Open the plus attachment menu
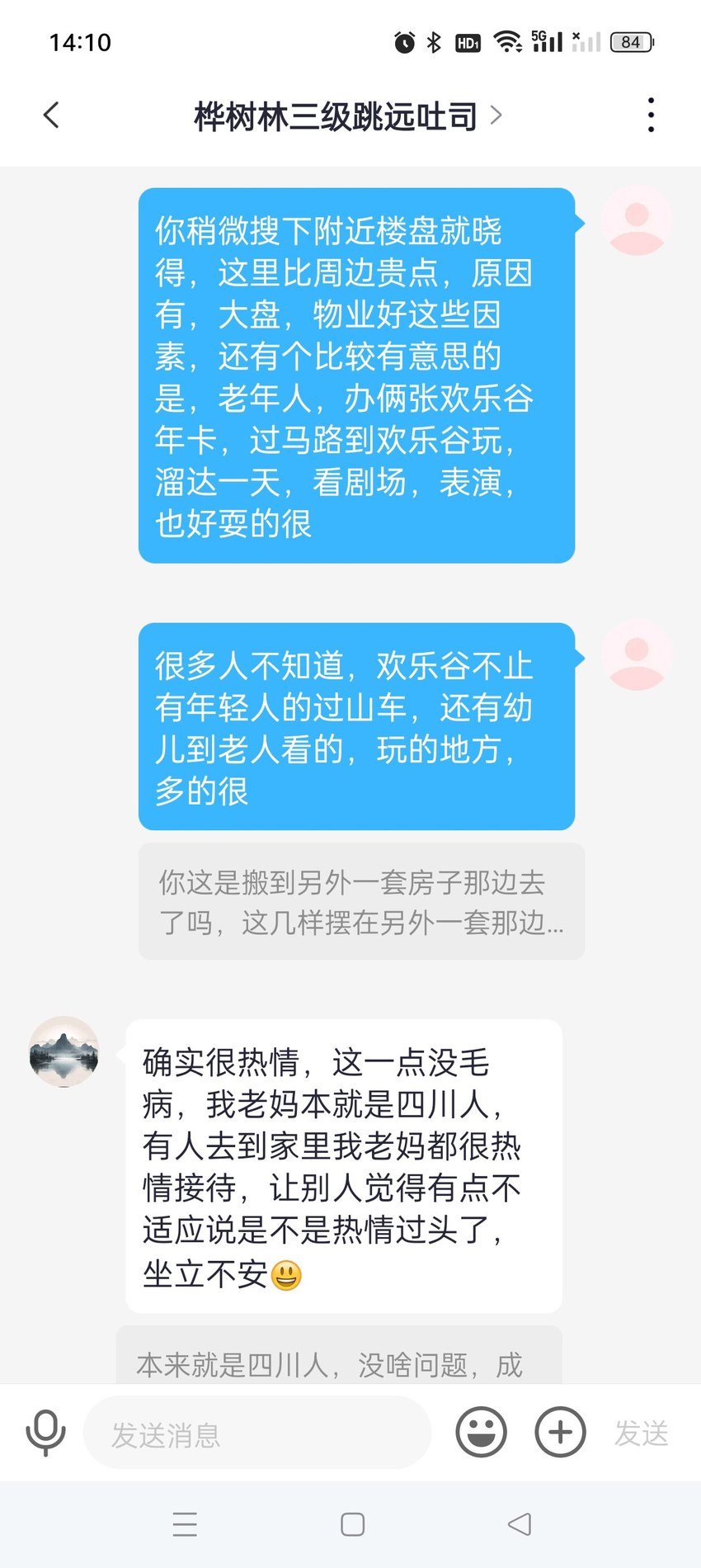Viewport: 701px width, 1568px height. [560, 1432]
